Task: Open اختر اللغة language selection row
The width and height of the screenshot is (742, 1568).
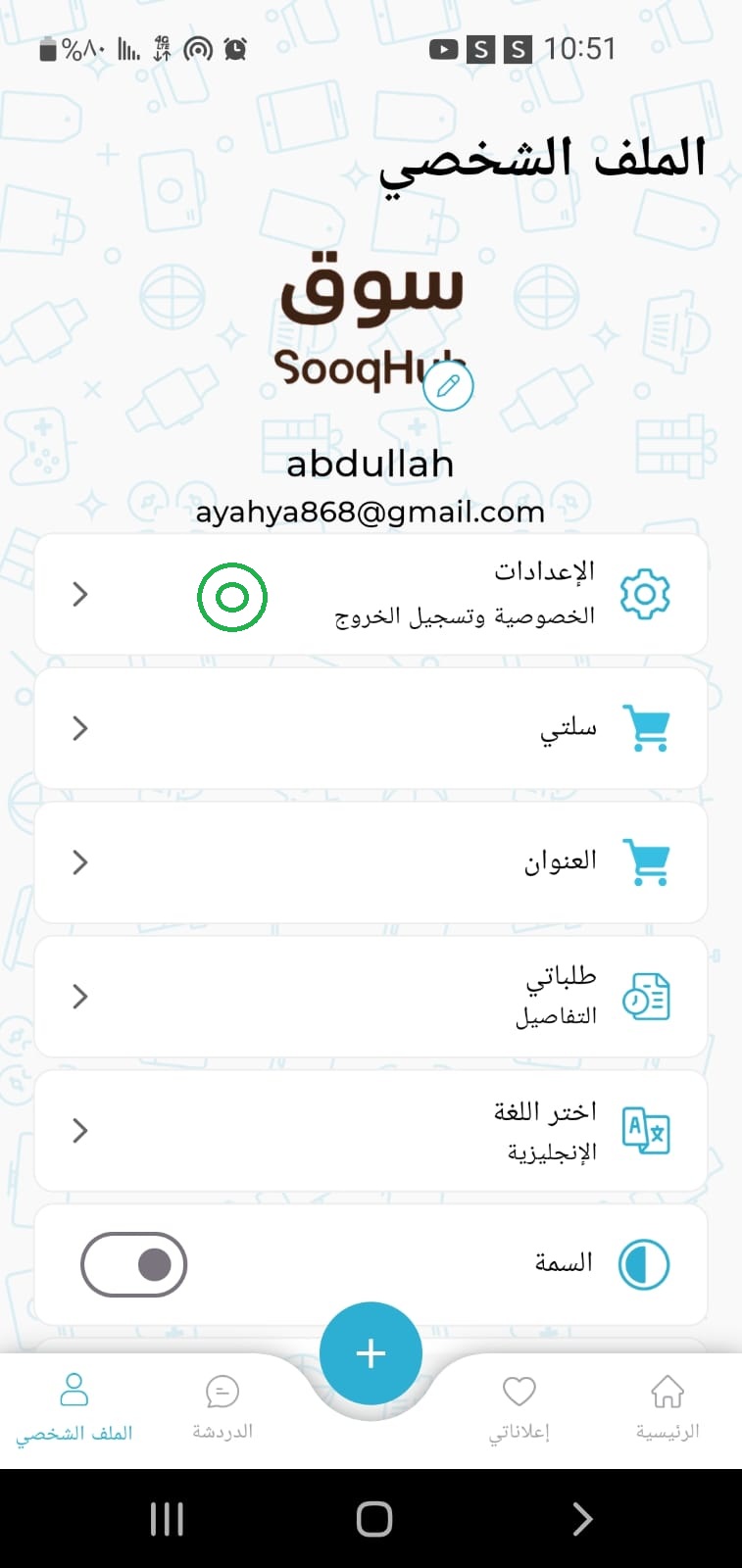Action: click(371, 1131)
